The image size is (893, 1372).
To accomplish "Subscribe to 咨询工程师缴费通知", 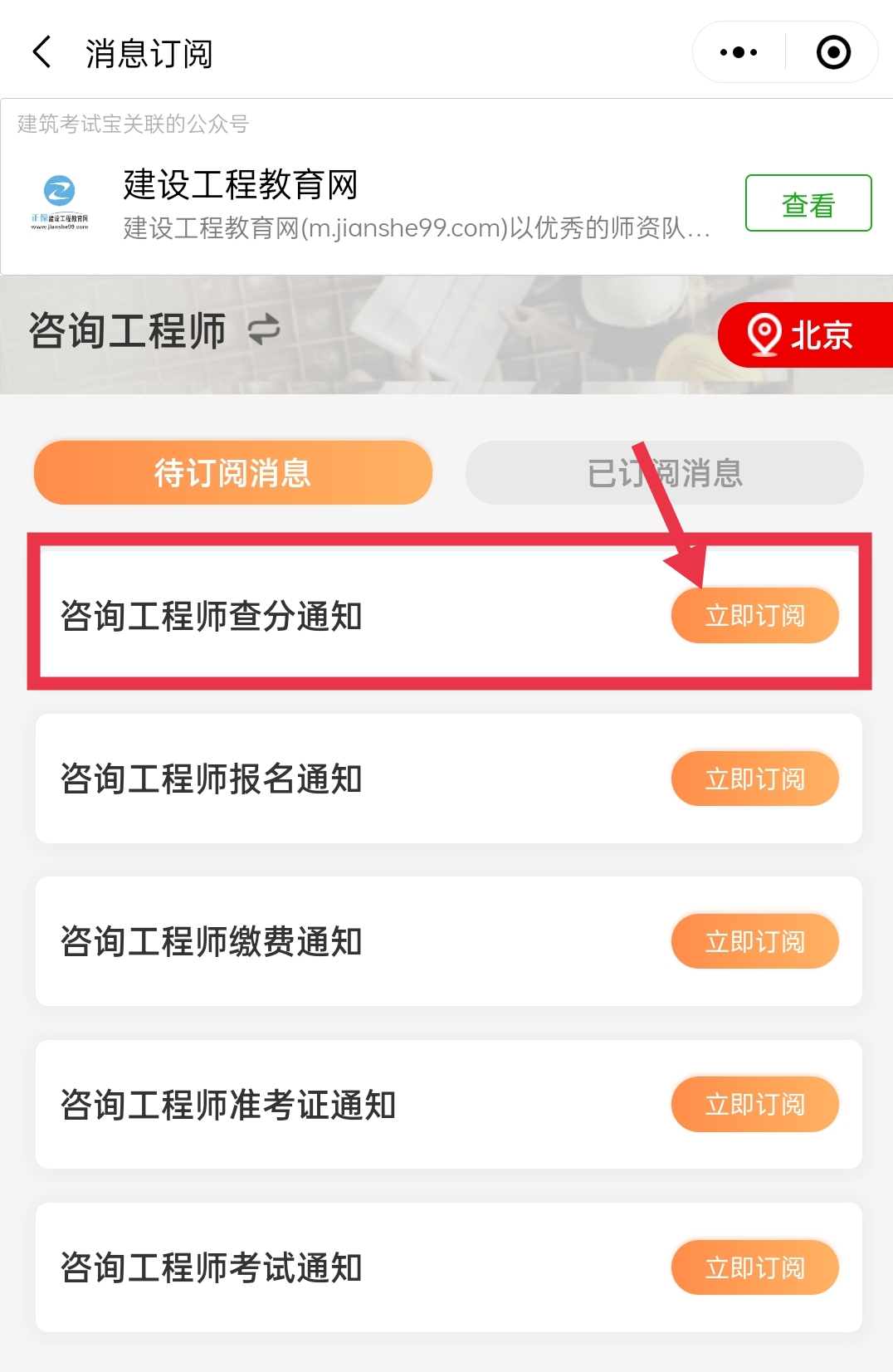I will click(x=754, y=940).
